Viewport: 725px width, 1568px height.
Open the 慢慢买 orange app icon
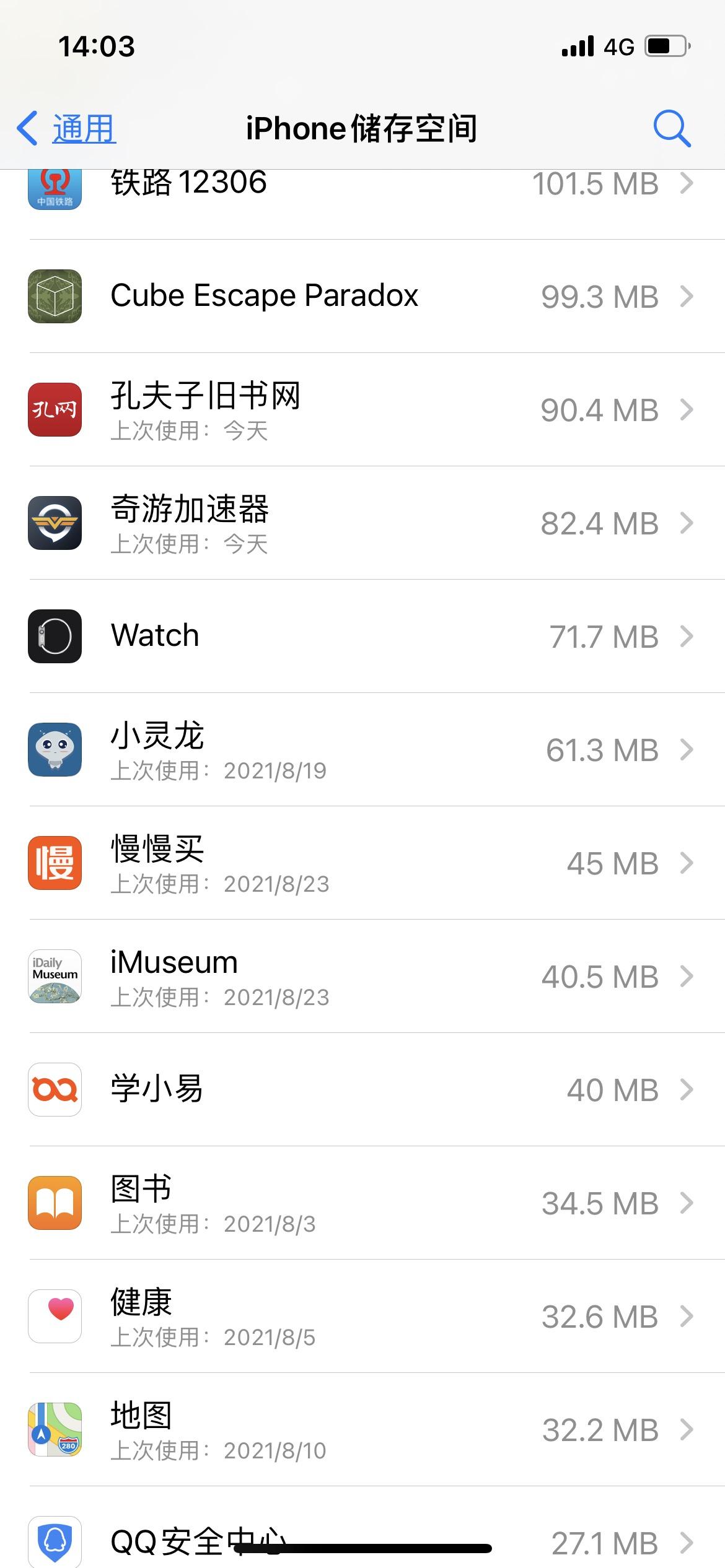[55, 863]
